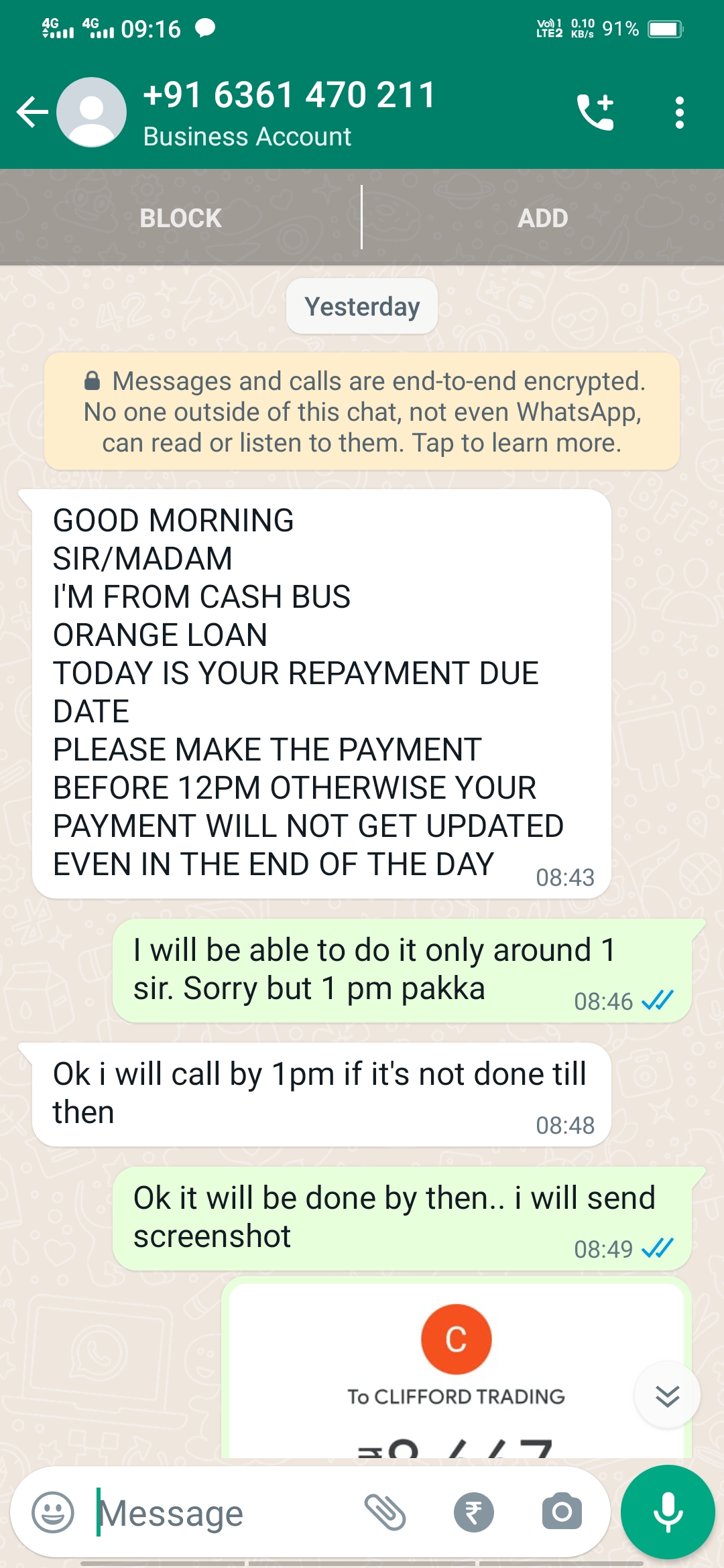724x1568 pixels.
Task: Open the rupee payment option
Action: [x=473, y=1512]
